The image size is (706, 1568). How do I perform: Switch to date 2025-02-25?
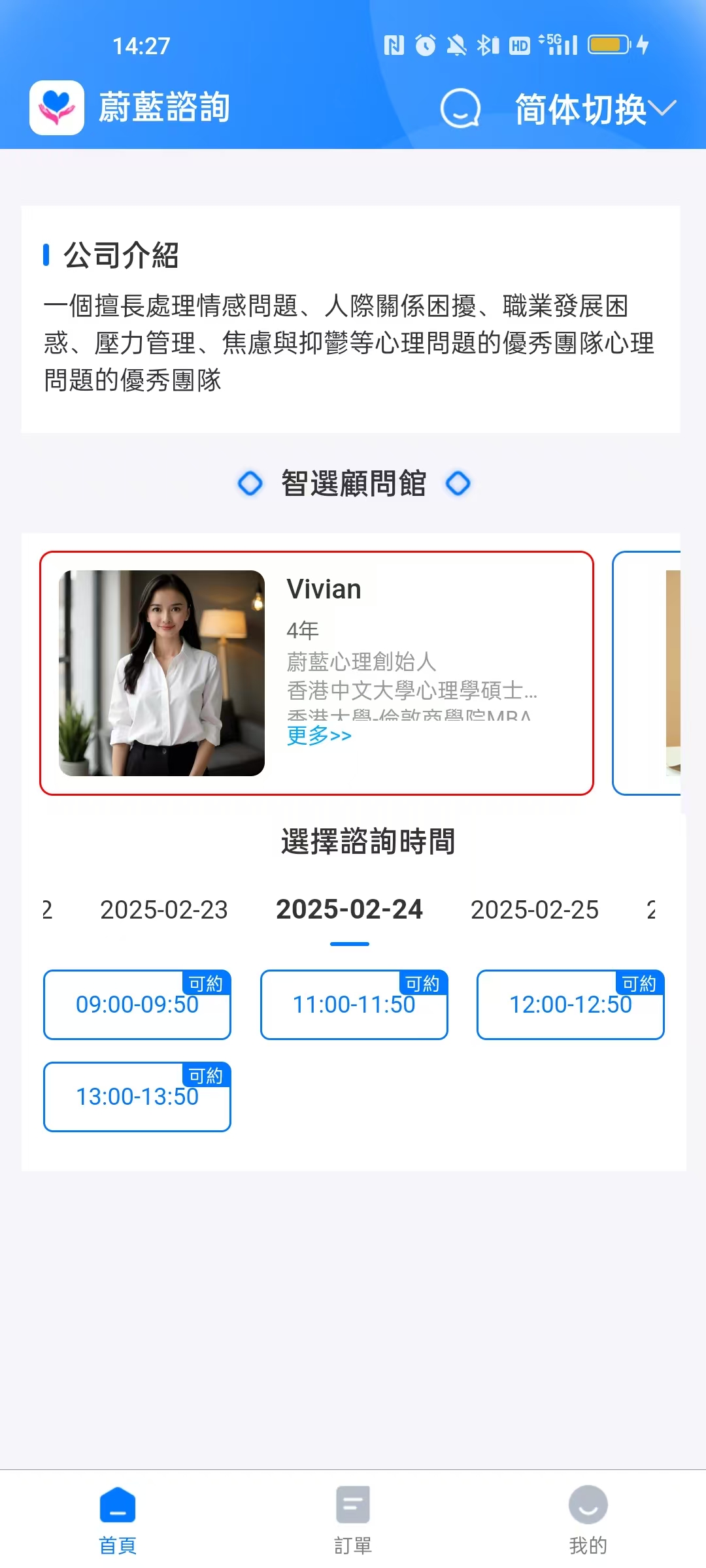[x=534, y=909]
